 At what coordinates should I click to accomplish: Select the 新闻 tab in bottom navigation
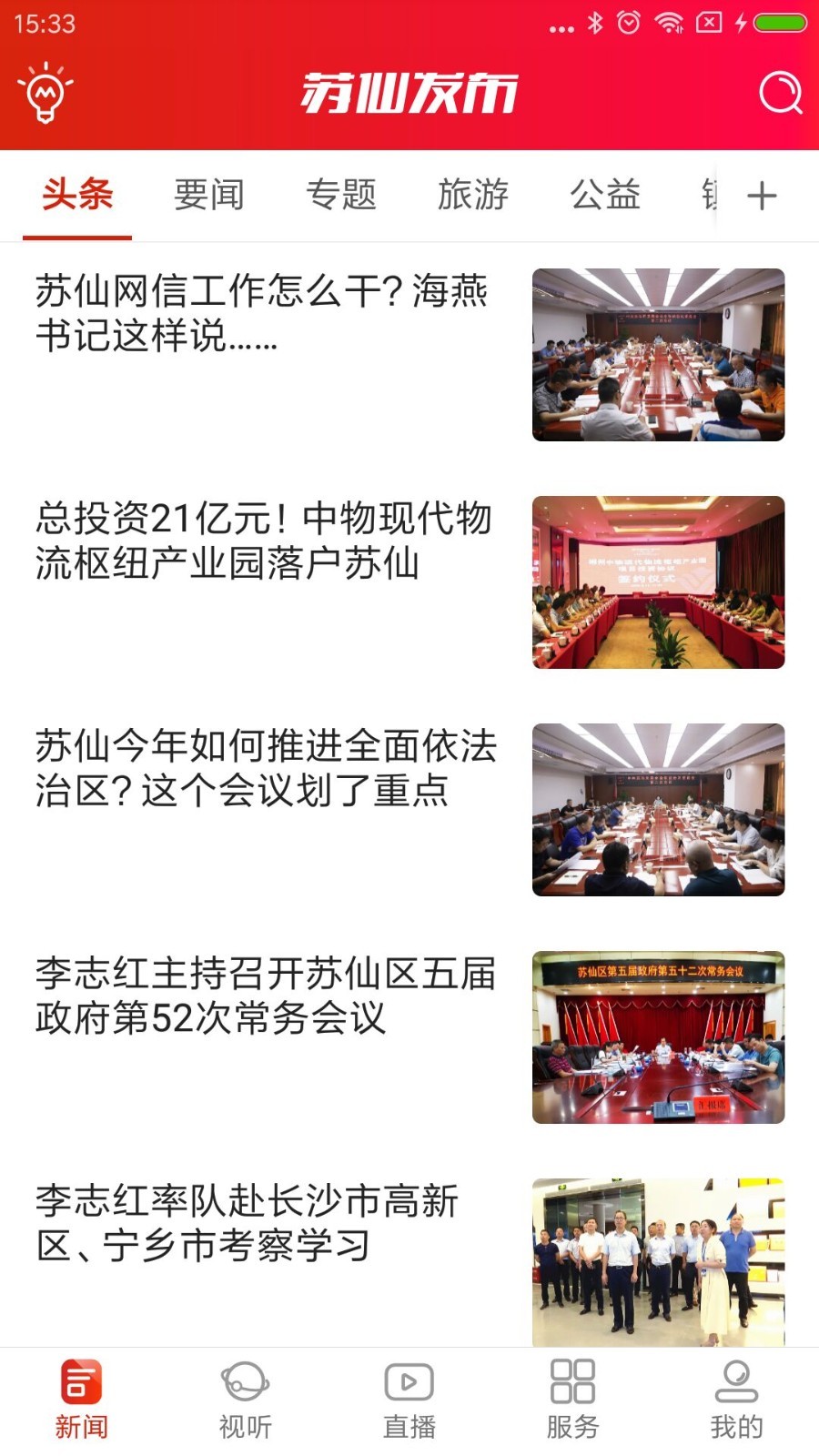[x=81, y=1392]
